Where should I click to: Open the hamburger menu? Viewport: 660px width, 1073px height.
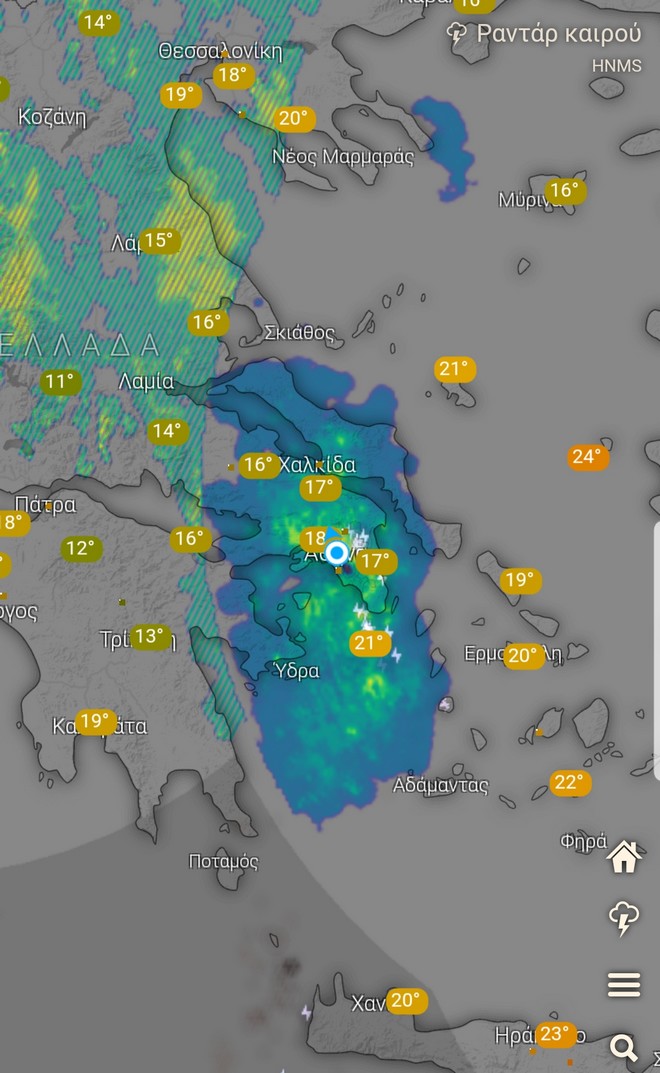624,985
